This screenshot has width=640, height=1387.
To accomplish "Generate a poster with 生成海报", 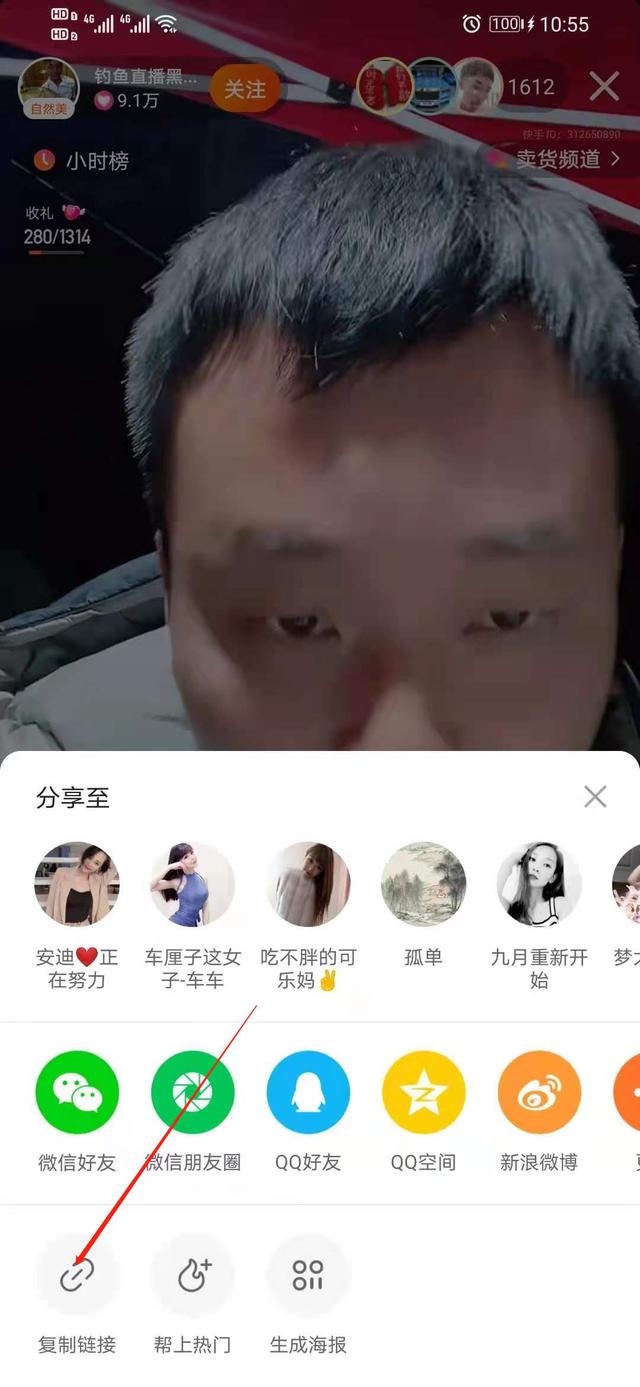I will coord(308,1275).
